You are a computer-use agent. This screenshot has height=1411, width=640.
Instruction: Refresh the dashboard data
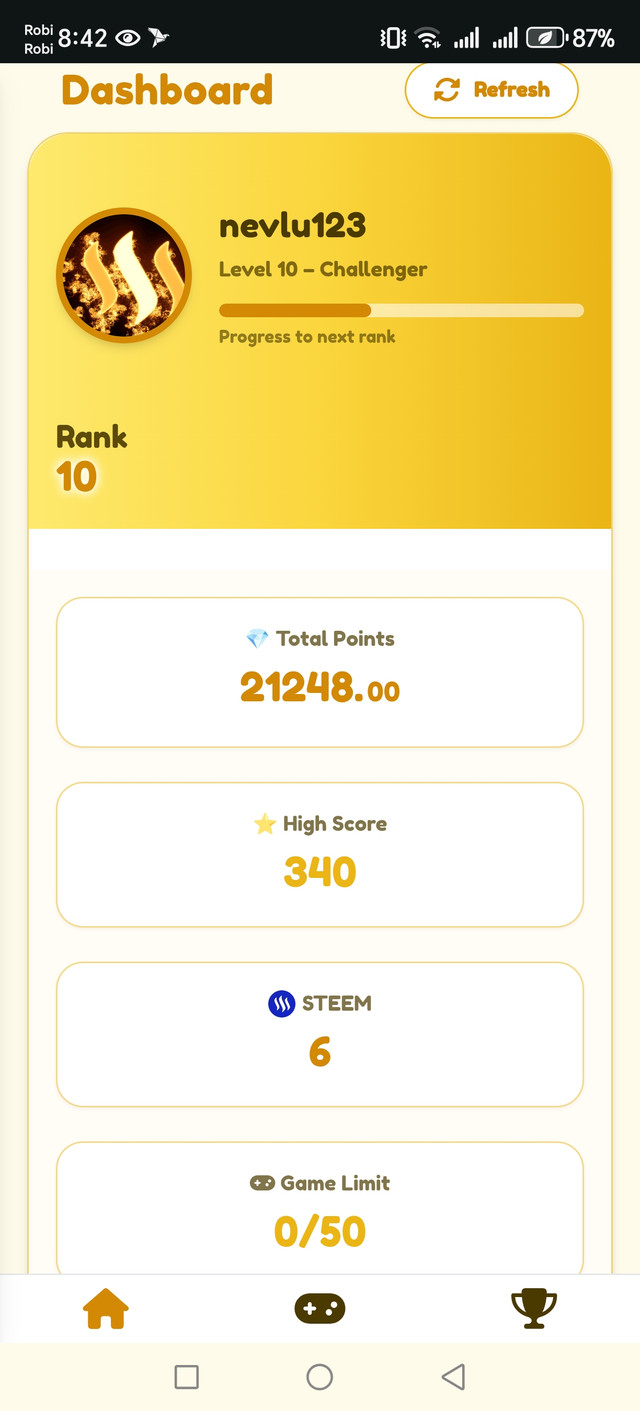(x=491, y=90)
